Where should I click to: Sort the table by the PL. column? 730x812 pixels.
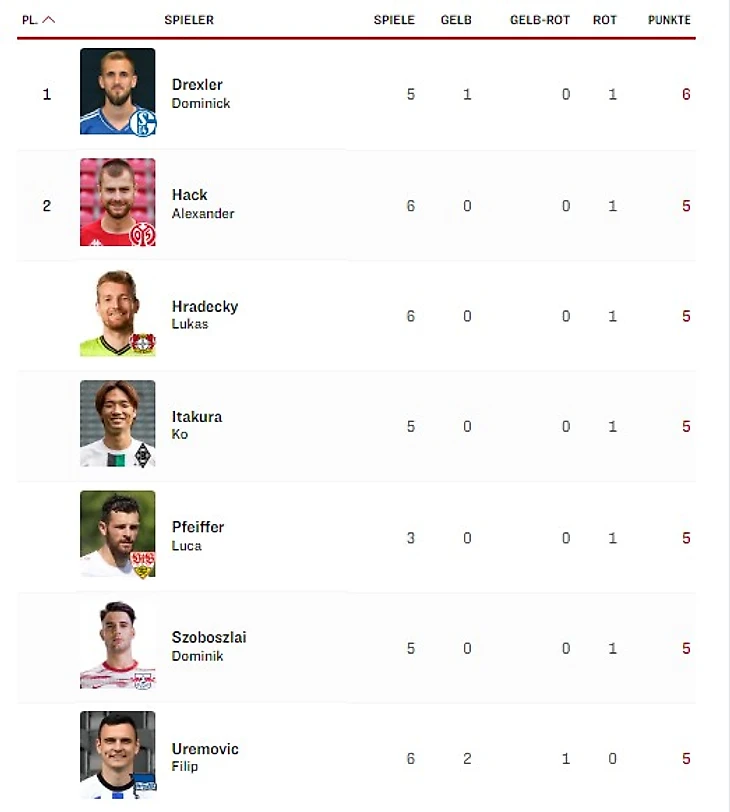pos(38,20)
